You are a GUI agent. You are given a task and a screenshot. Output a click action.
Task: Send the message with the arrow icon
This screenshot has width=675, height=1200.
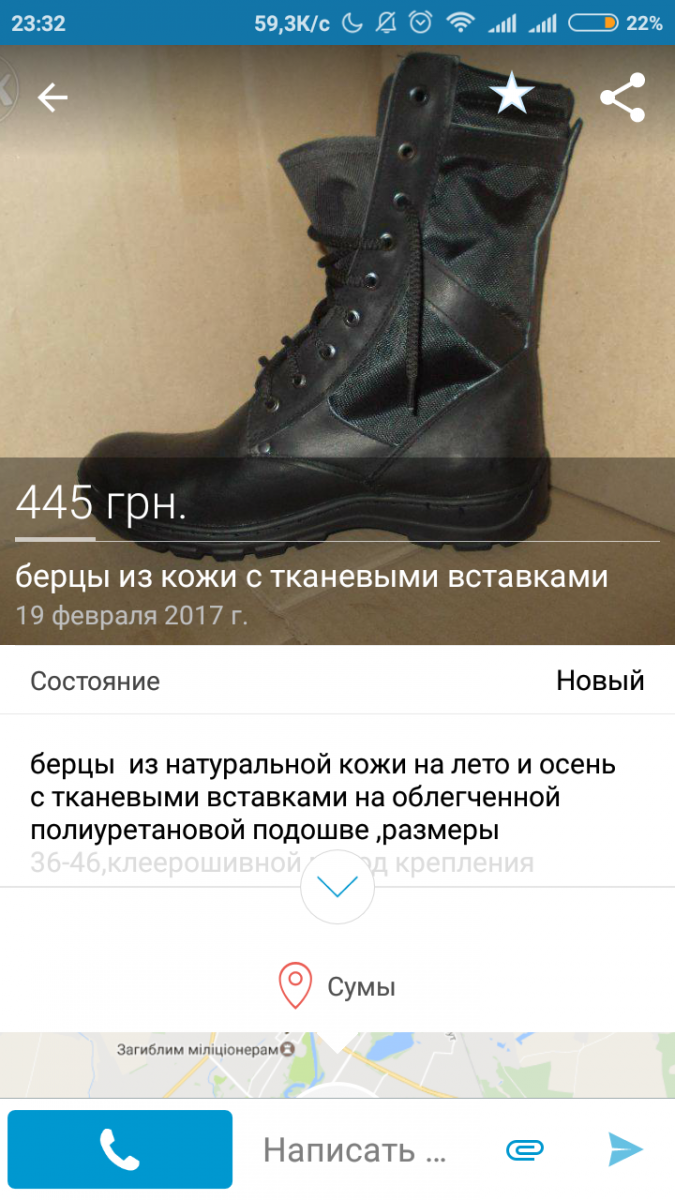pos(625,1150)
